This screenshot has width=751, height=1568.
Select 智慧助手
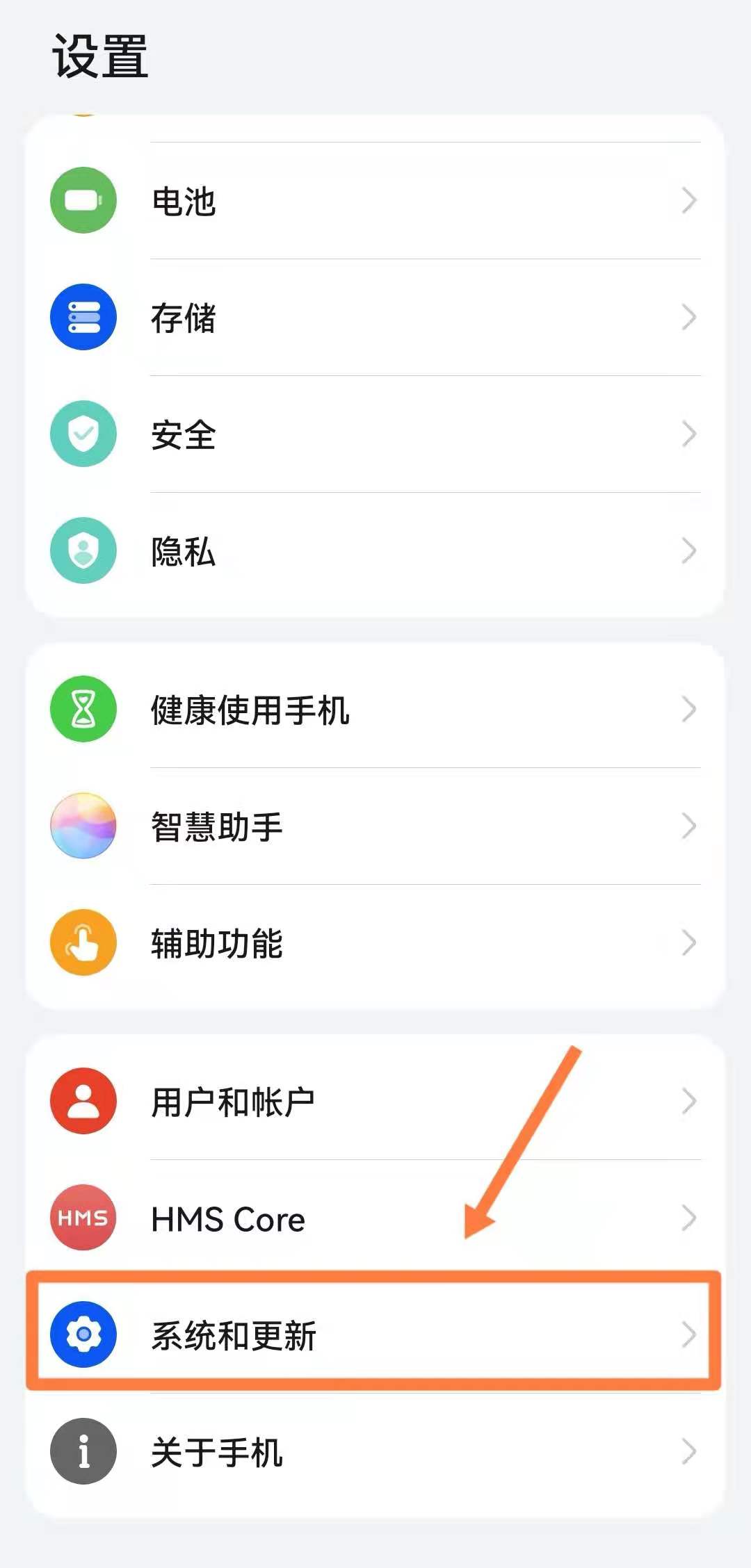[375, 826]
